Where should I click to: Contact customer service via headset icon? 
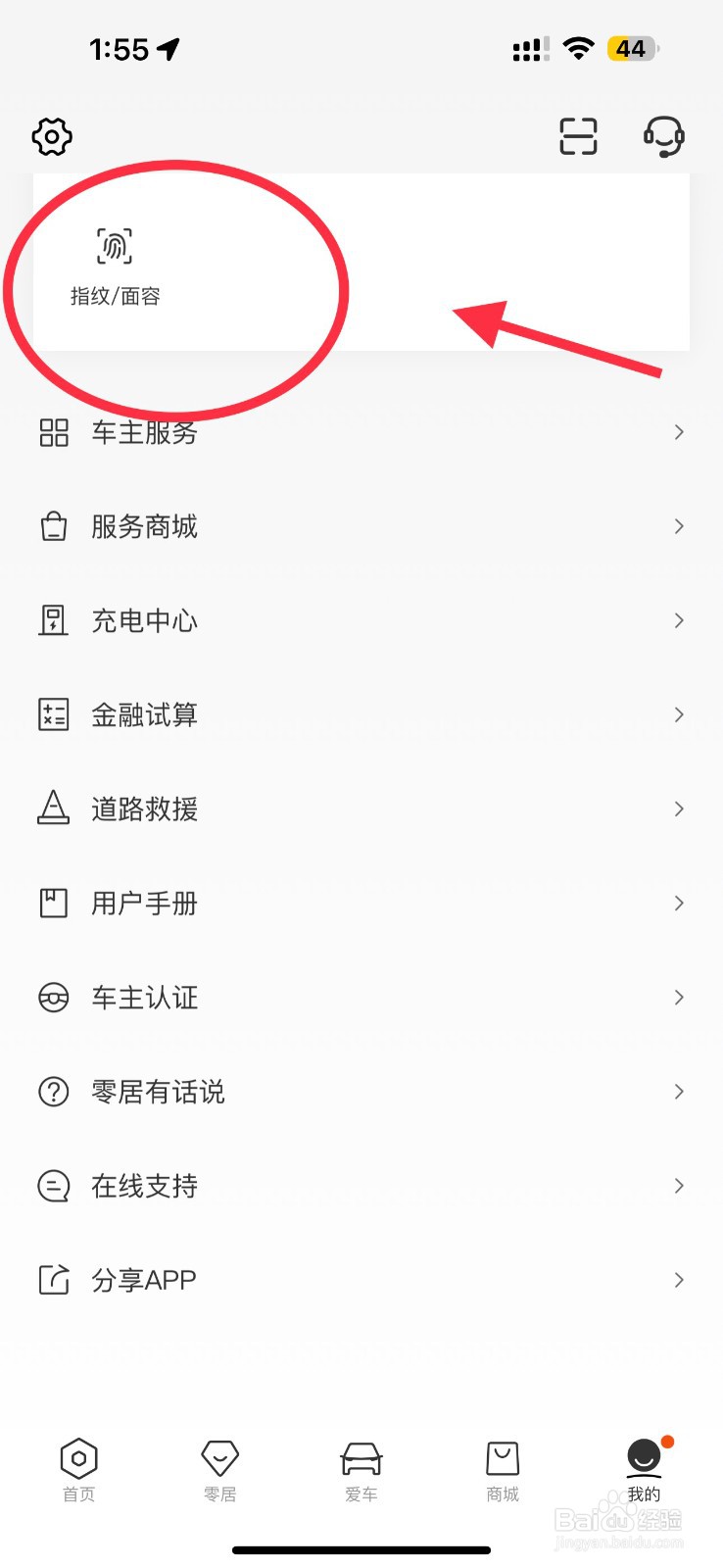point(663,137)
